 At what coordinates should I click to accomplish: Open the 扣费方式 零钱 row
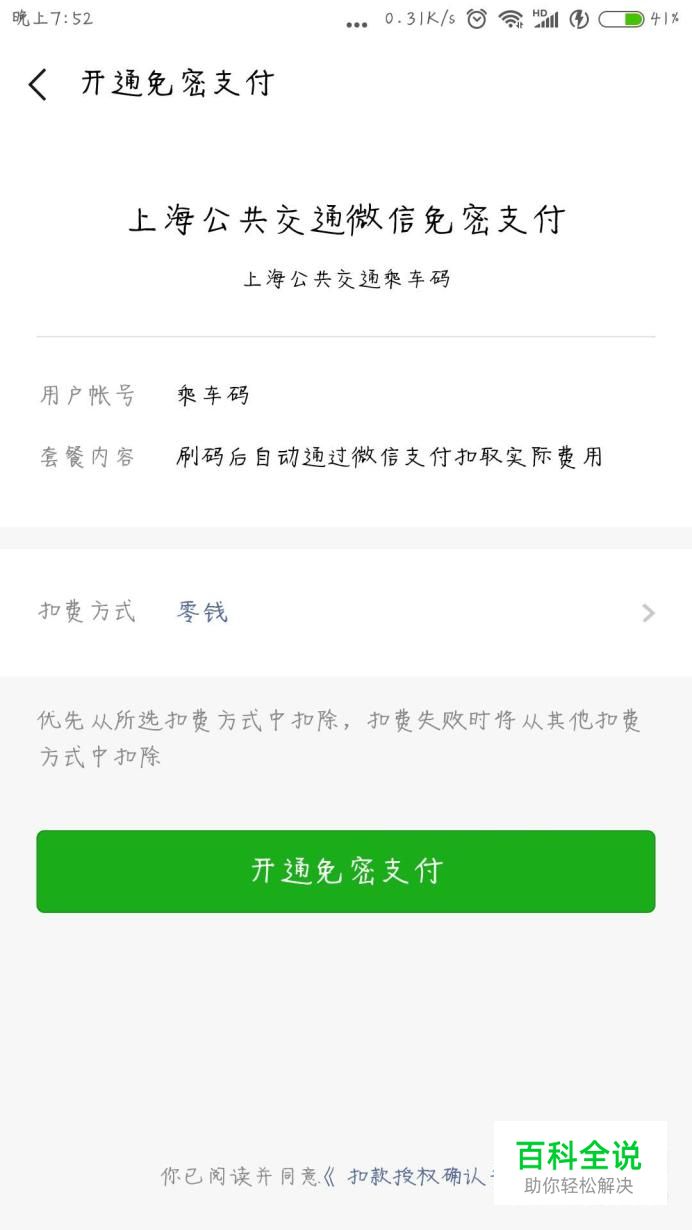pos(346,612)
